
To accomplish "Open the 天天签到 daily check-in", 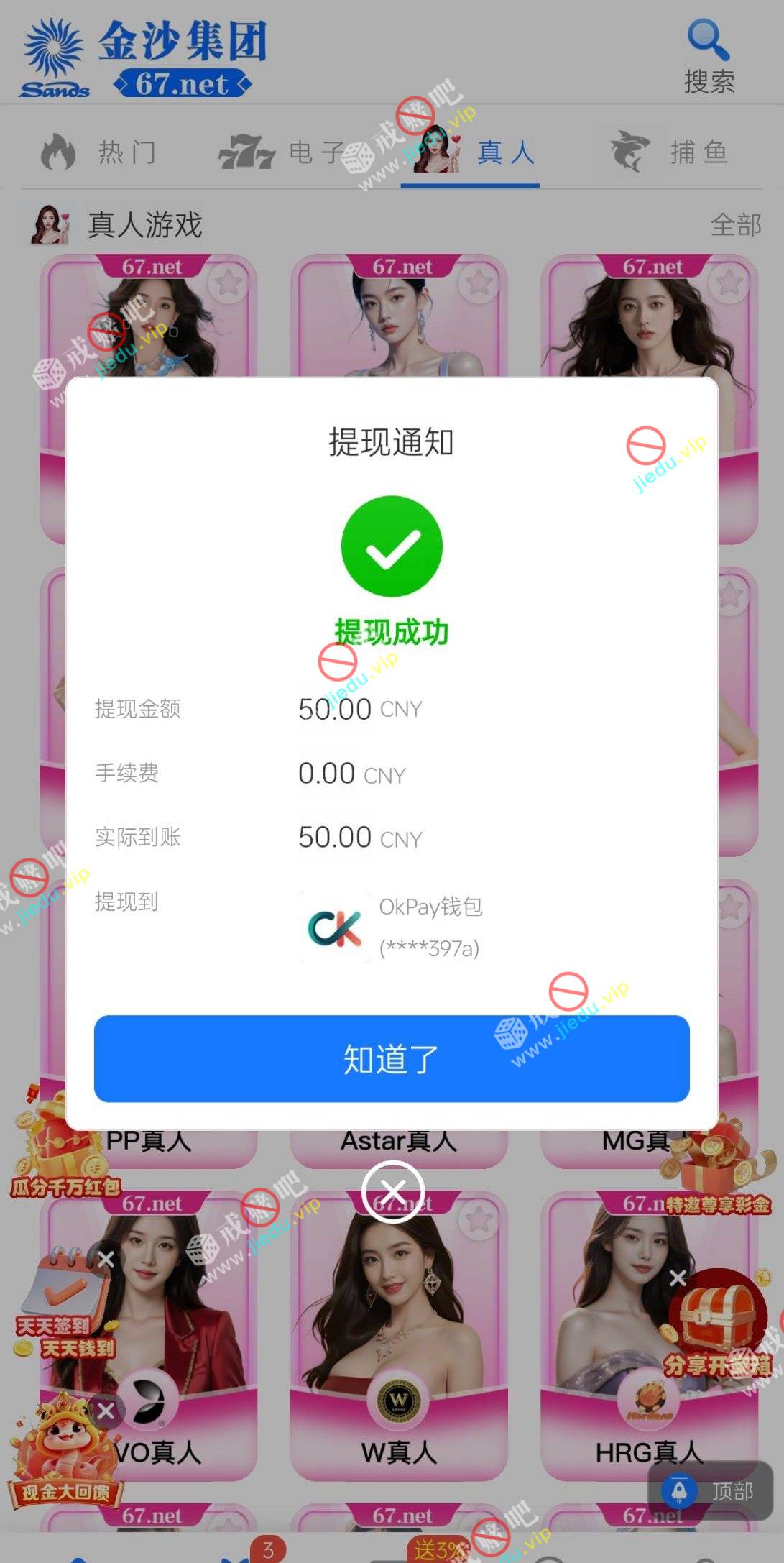I will (65, 1301).
